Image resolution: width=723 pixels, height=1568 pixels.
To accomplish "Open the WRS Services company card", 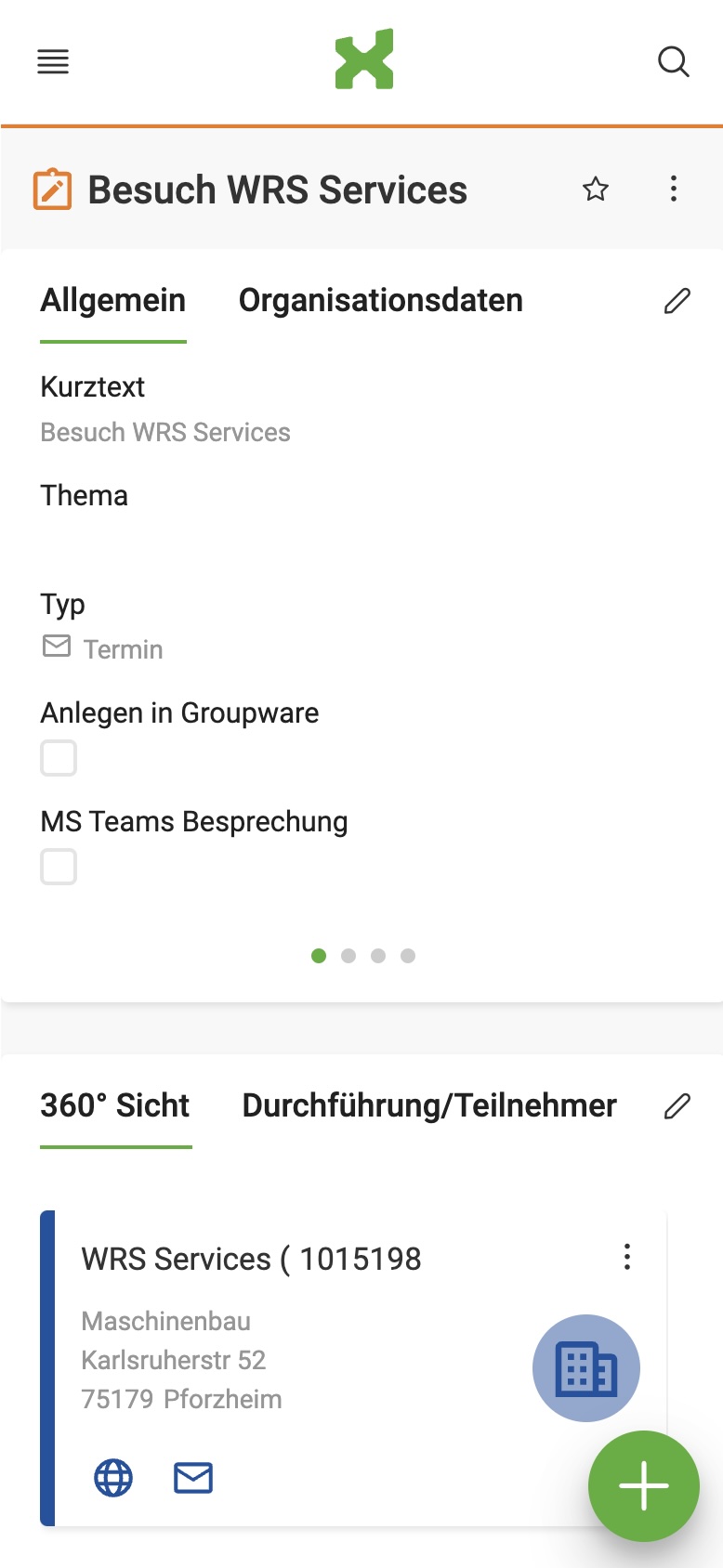I will (x=354, y=1368).
